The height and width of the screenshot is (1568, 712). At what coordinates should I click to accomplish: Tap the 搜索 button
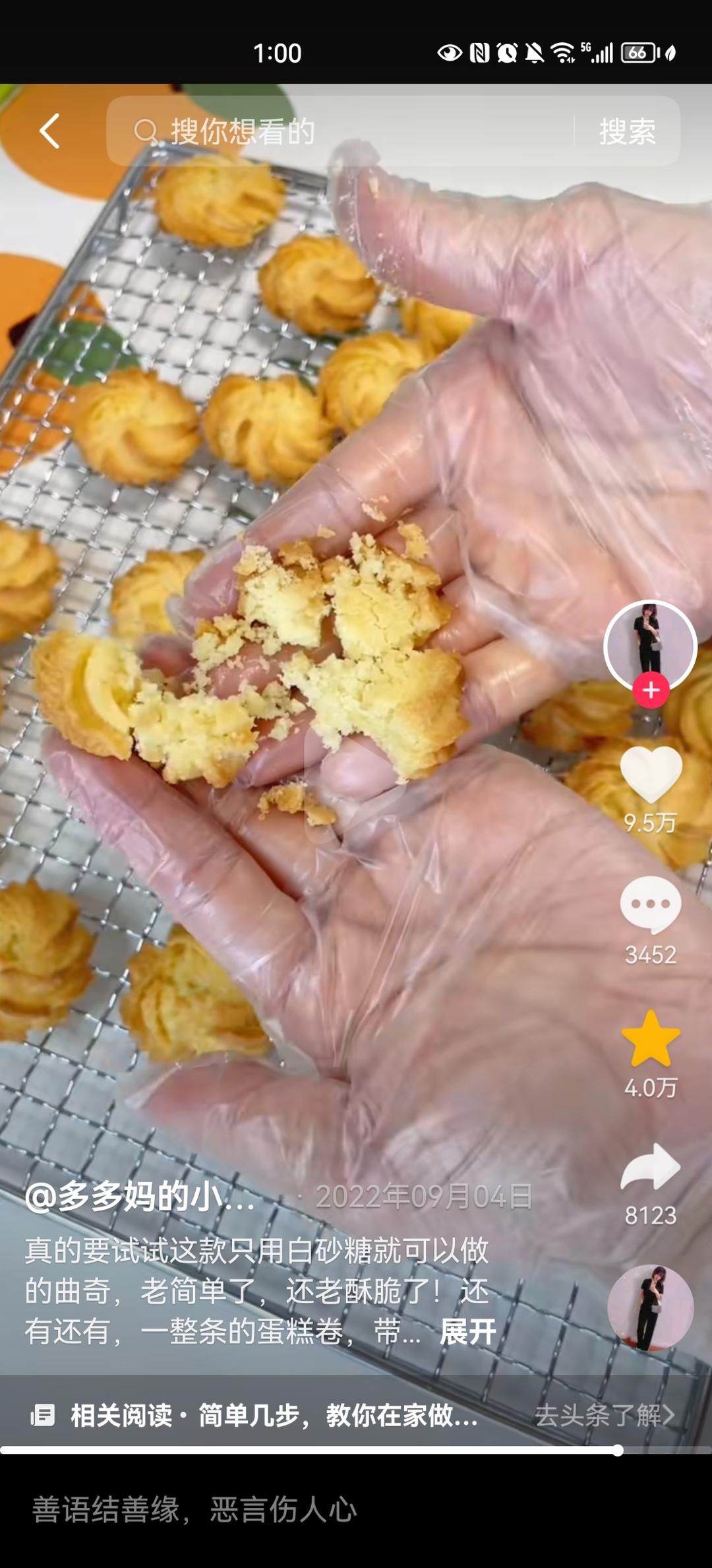pyautogui.click(x=627, y=131)
